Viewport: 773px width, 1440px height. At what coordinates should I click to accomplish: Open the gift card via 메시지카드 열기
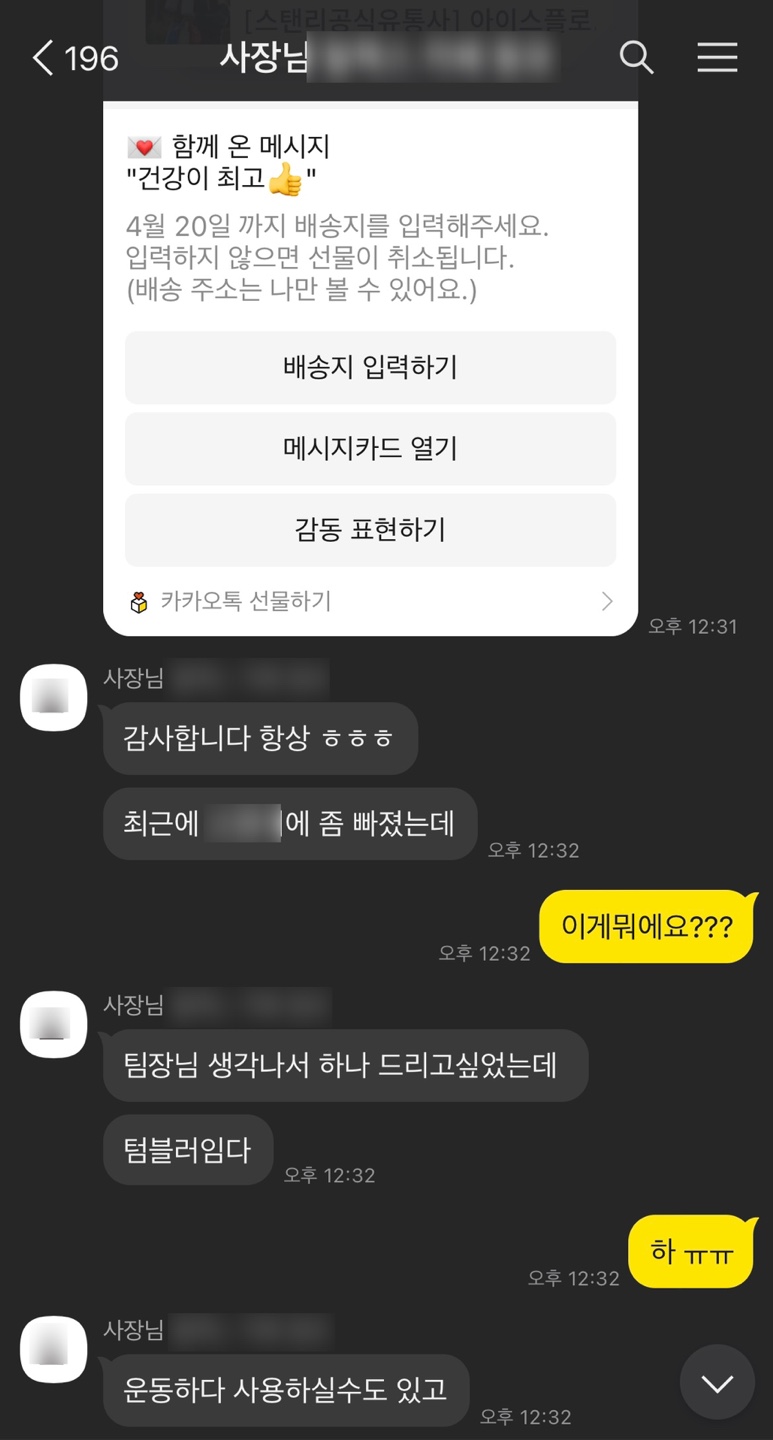coord(370,448)
